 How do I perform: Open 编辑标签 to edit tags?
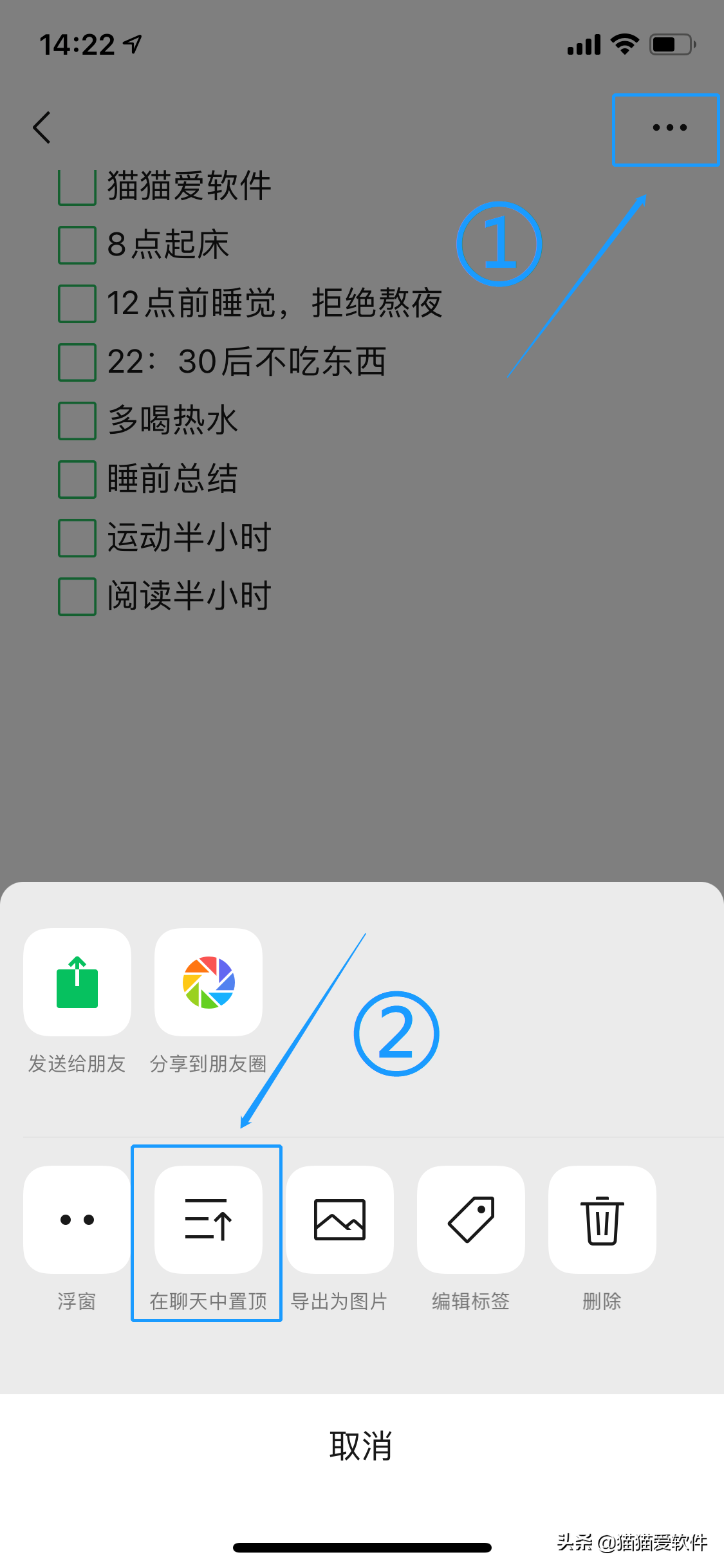pyautogui.click(x=471, y=1220)
